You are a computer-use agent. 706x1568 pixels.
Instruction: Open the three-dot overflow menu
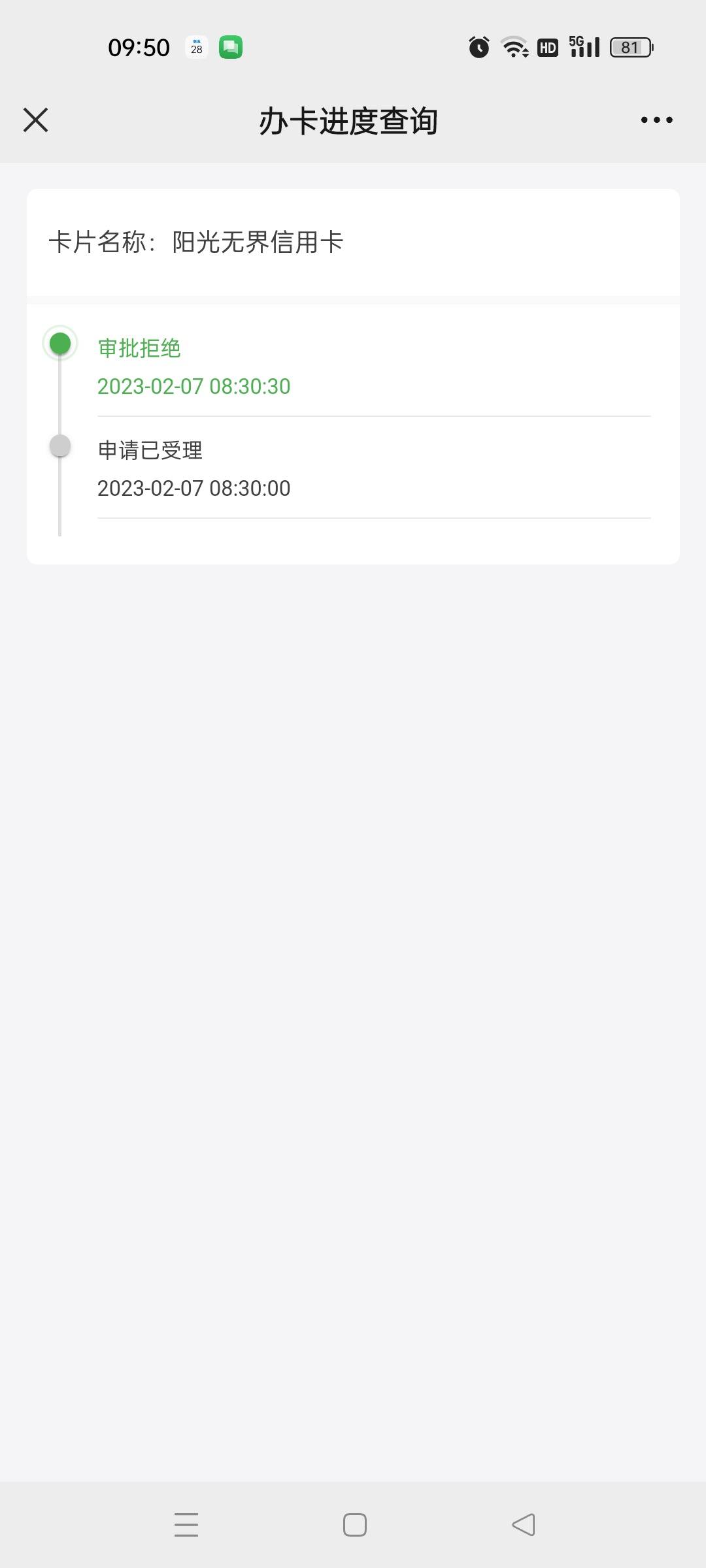pos(656,120)
